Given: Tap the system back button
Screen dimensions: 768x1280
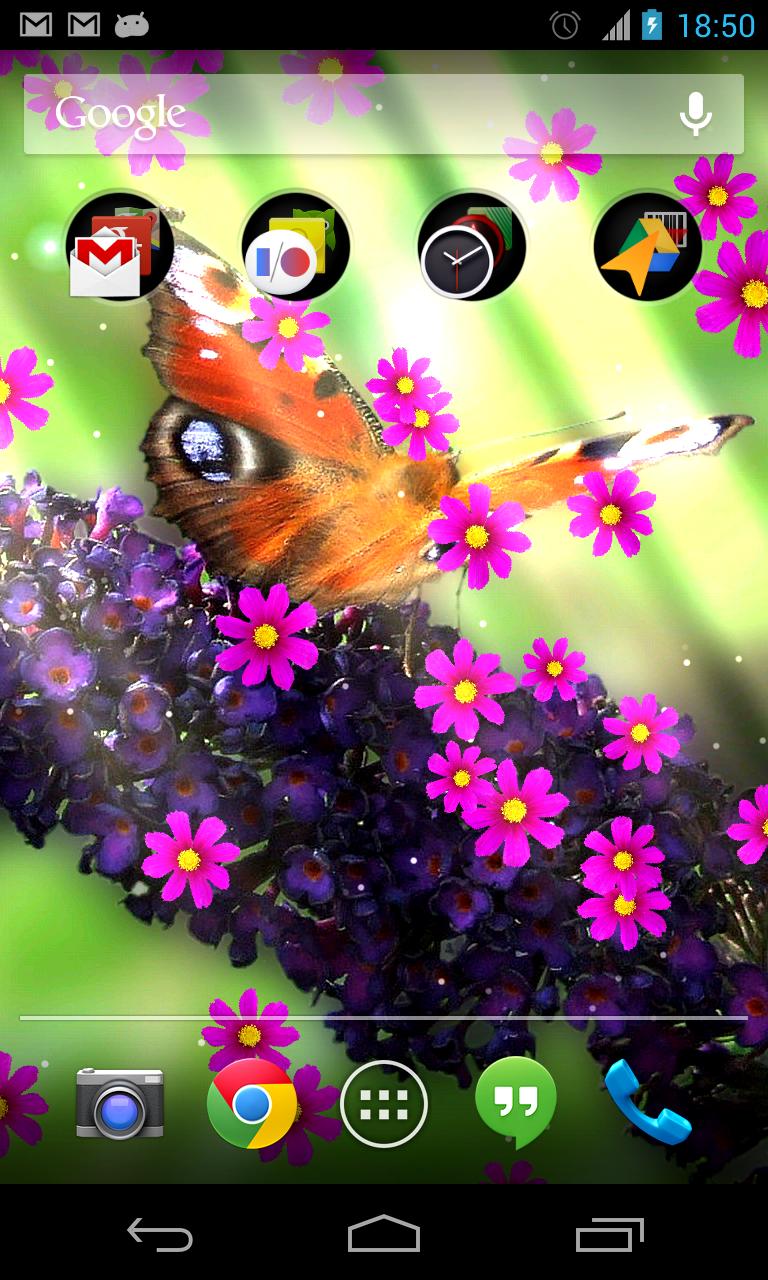Looking at the screenshot, I should pyautogui.click(x=160, y=1235).
